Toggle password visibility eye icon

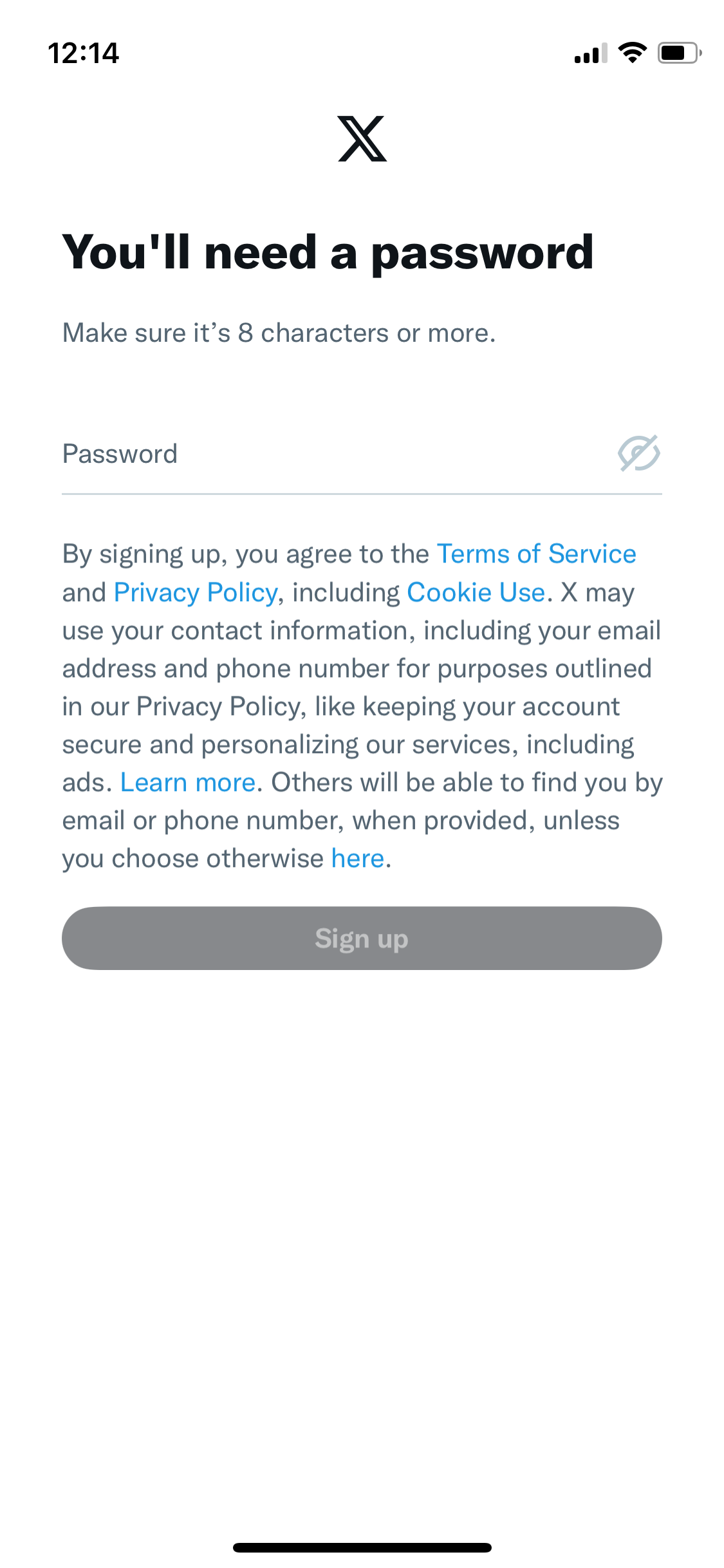click(638, 453)
